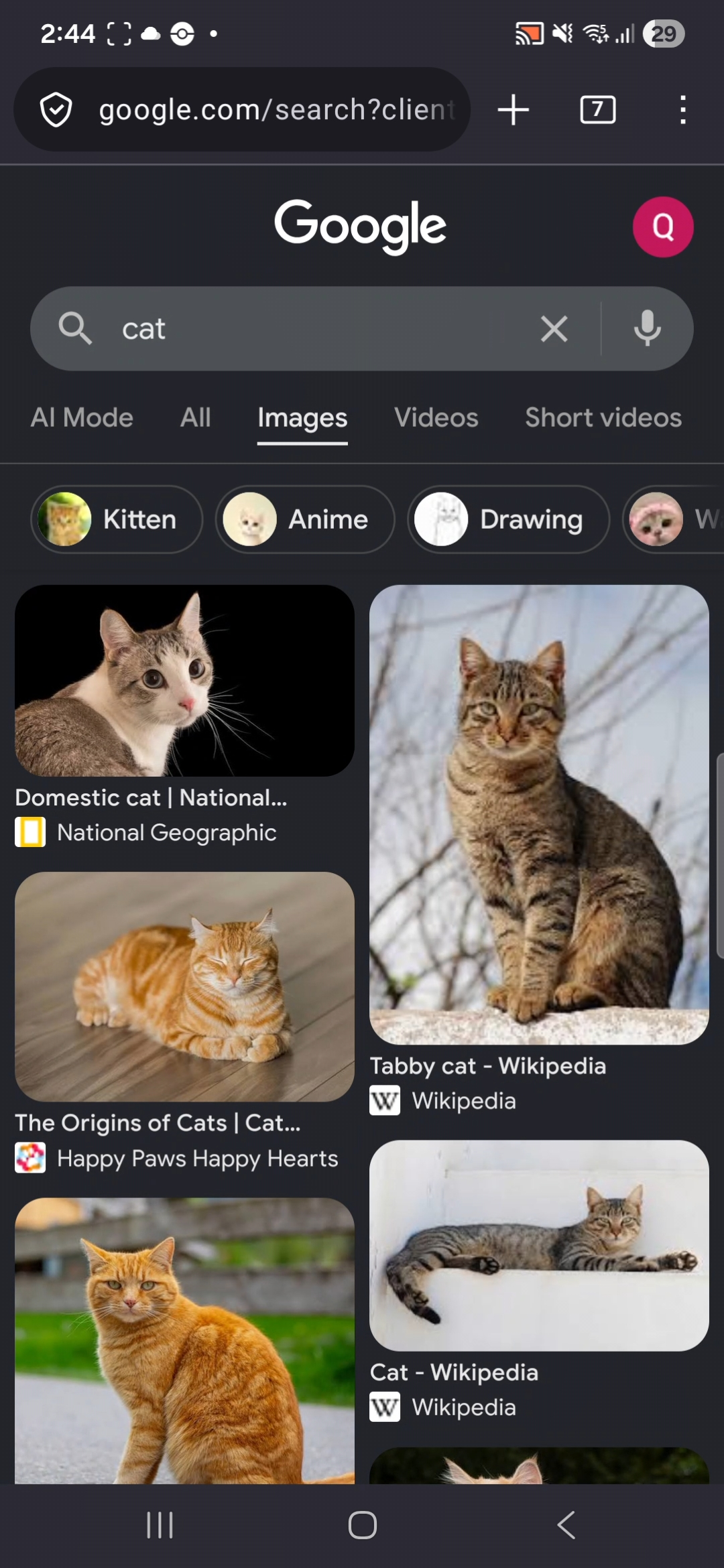Open the browser overflow menu
The width and height of the screenshot is (724, 1568).
(682, 110)
